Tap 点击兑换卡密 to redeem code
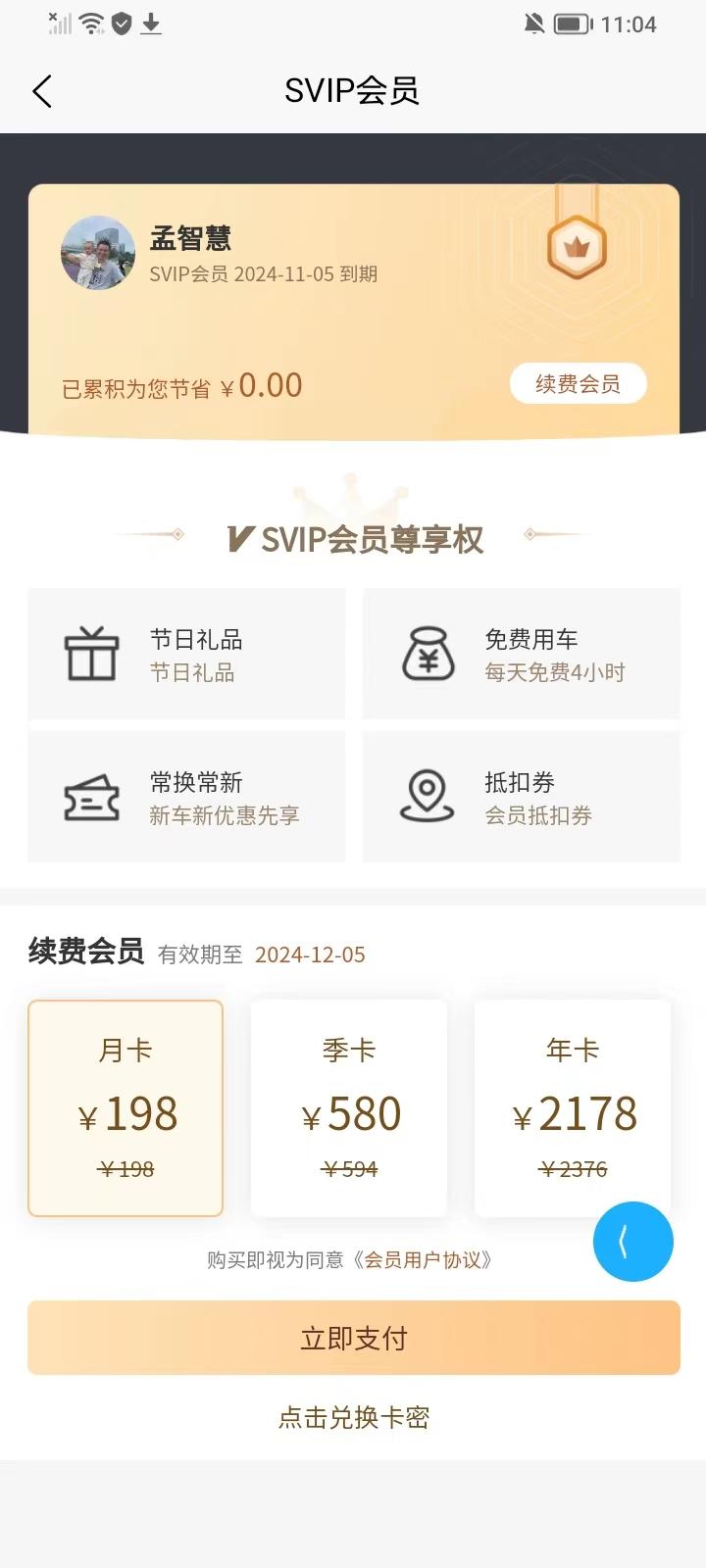Screen dimensions: 706x1568 click(x=353, y=1417)
